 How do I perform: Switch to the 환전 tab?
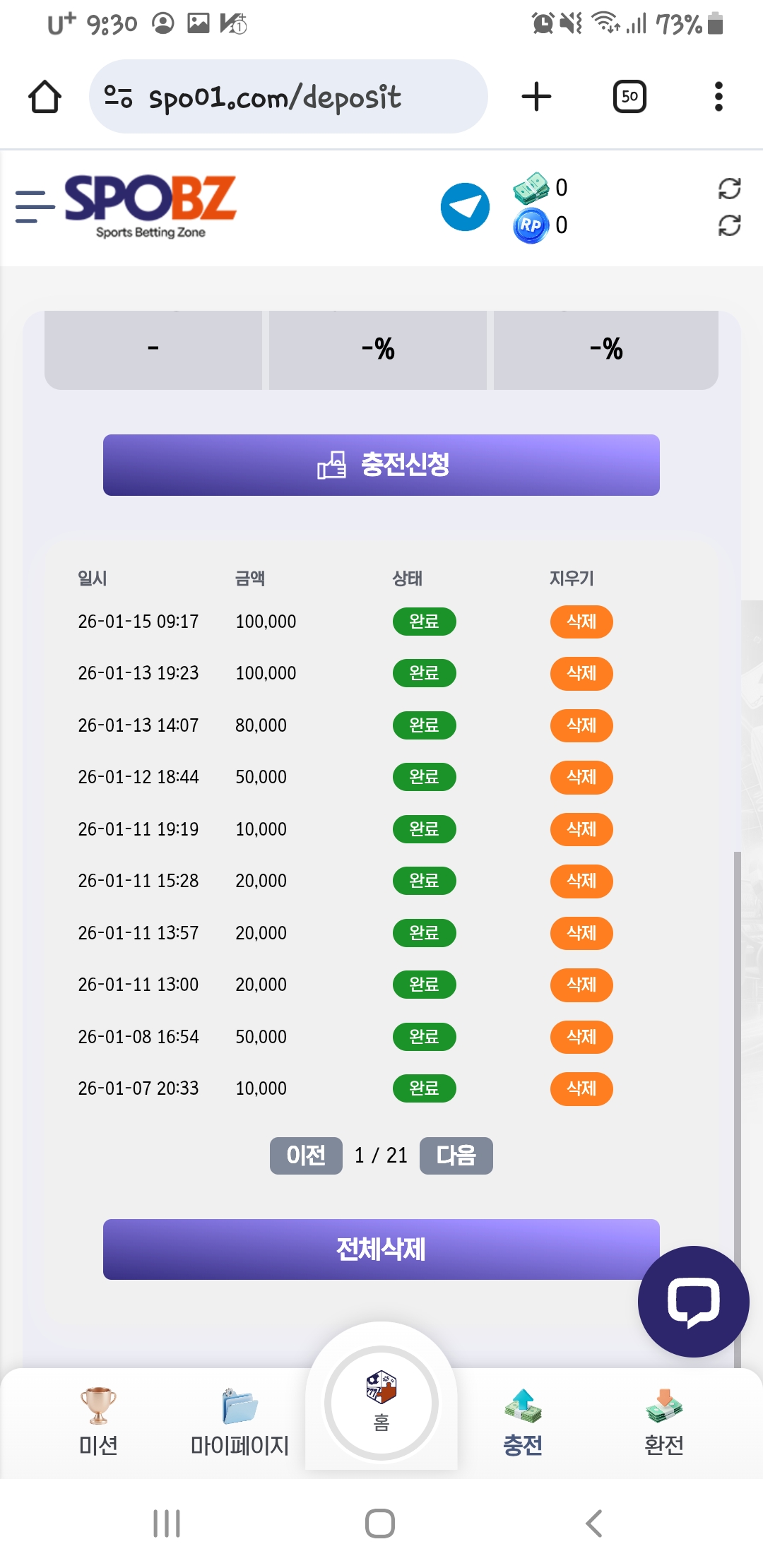click(663, 1421)
